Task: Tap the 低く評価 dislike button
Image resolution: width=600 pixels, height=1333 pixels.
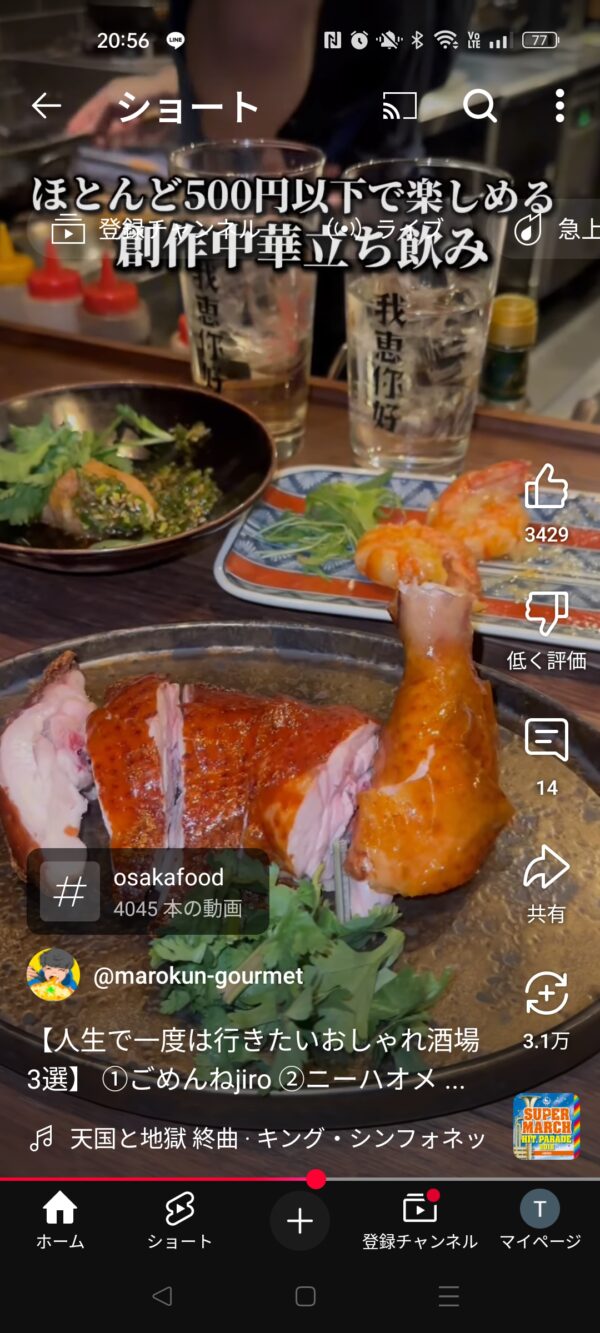Action: pos(546,615)
